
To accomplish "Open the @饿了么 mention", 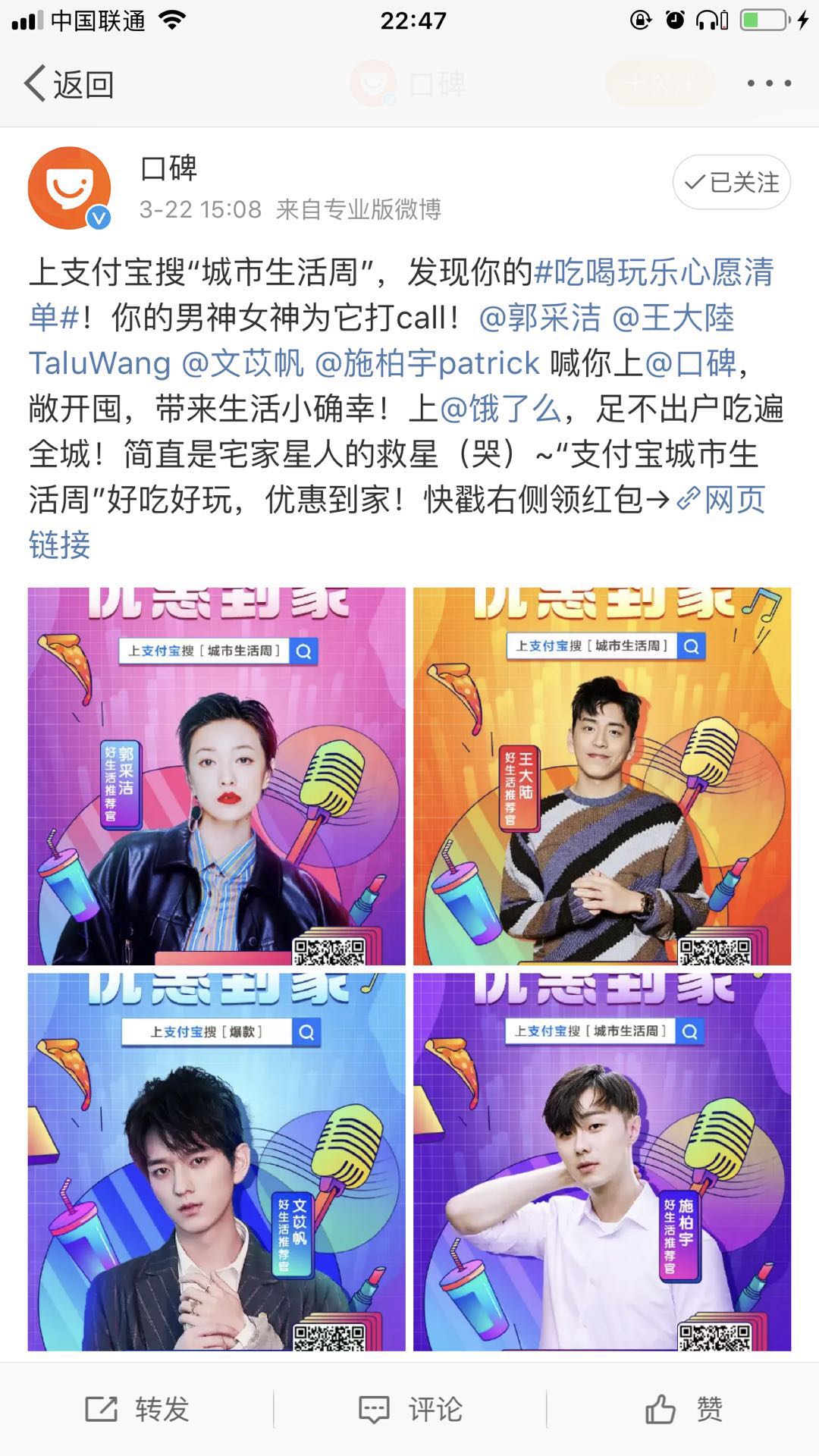I will point(500,409).
